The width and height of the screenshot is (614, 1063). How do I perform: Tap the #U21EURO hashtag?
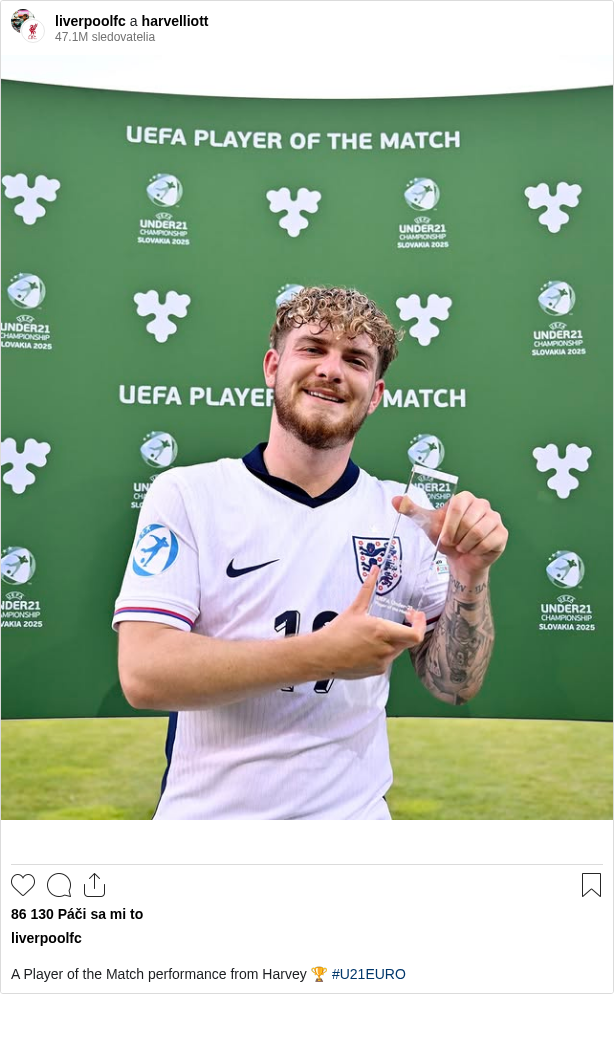368,974
